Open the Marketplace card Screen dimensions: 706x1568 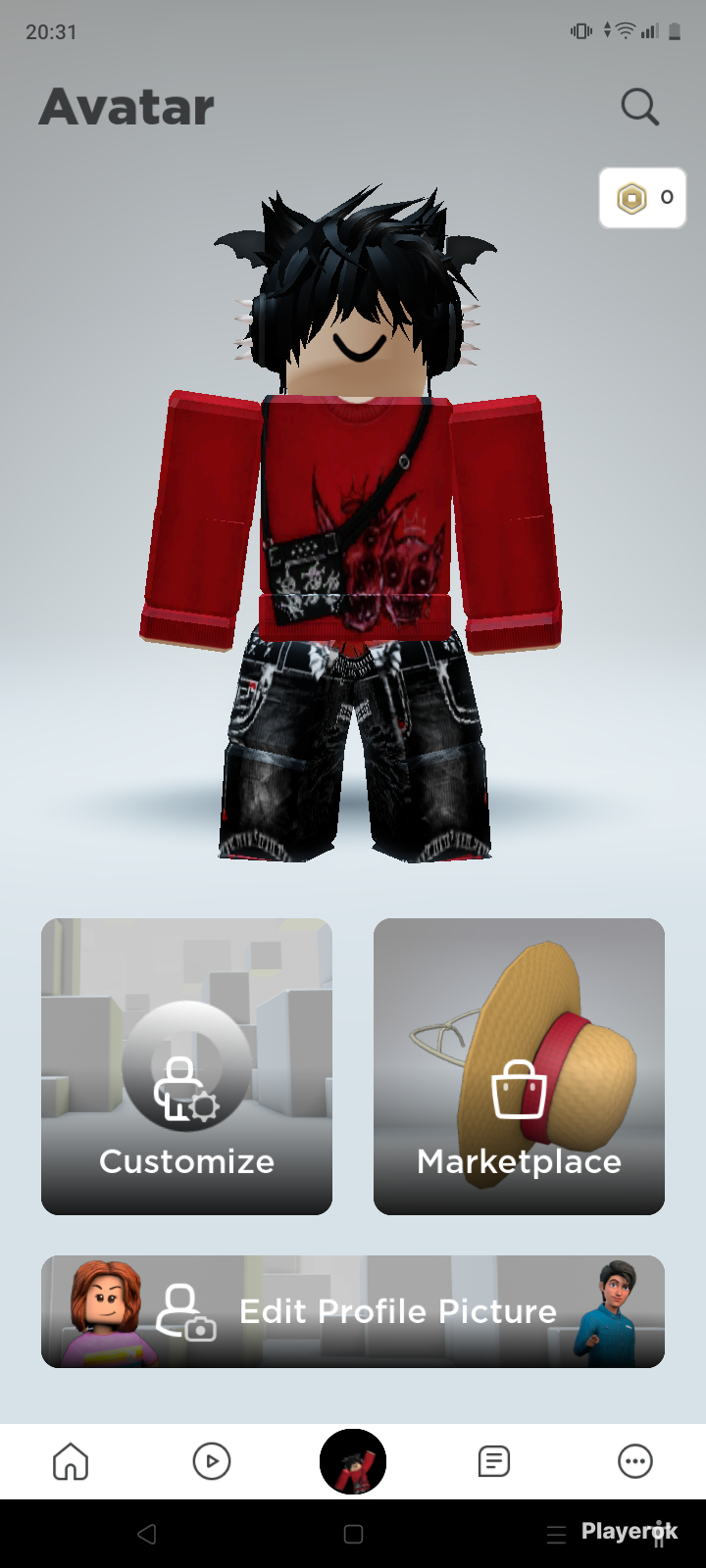coord(519,1066)
